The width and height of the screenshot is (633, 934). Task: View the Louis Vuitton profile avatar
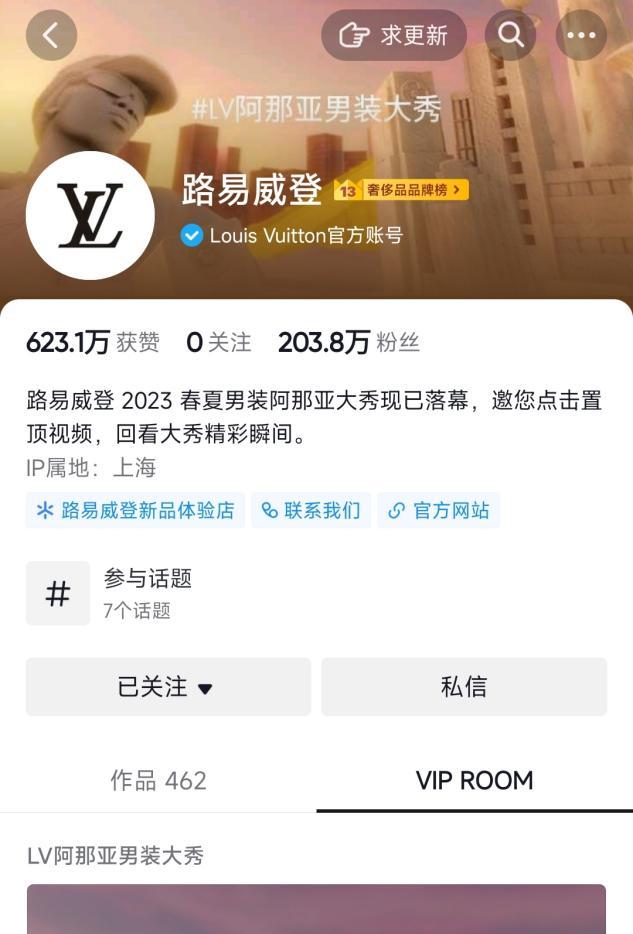click(90, 216)
